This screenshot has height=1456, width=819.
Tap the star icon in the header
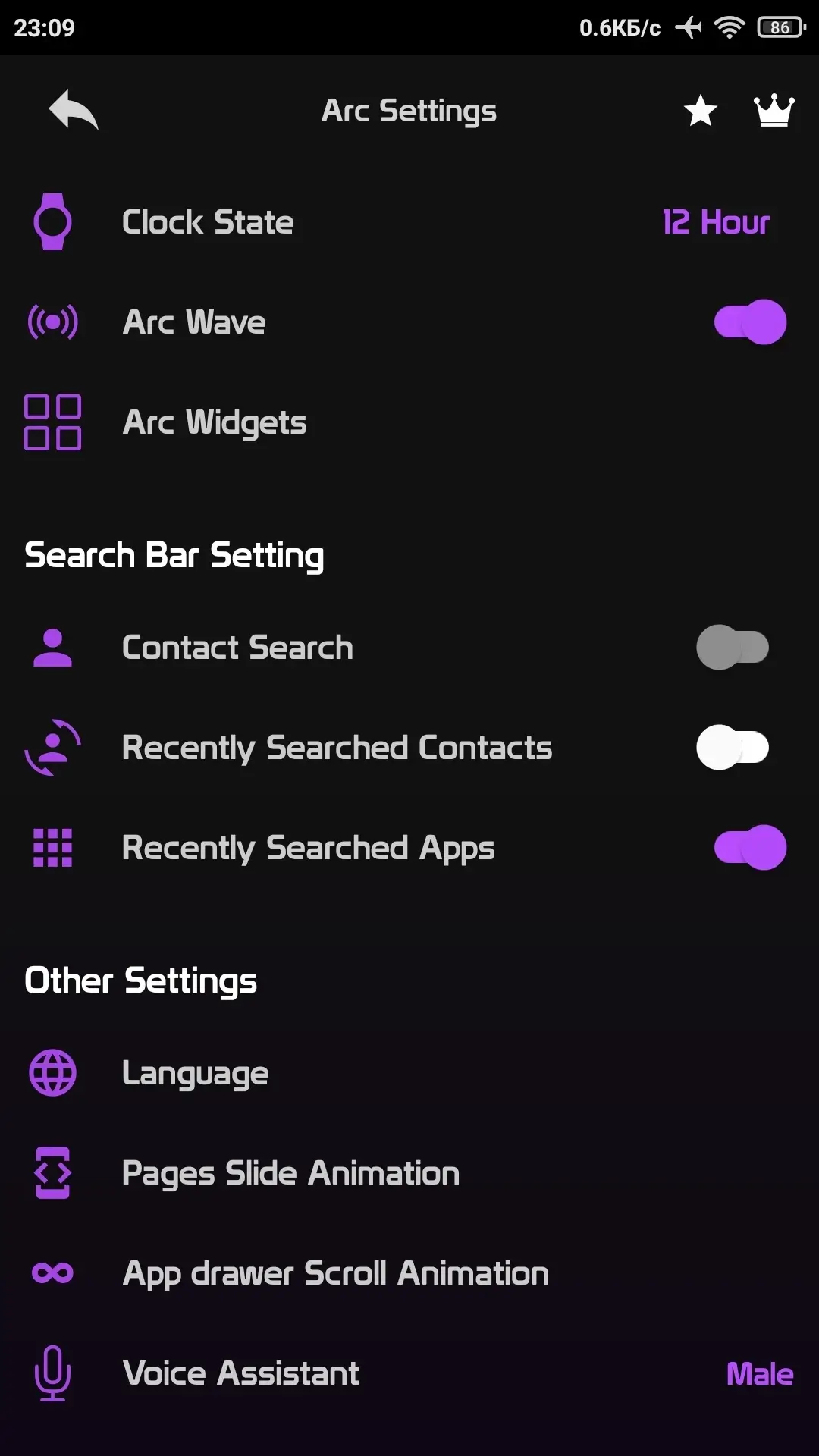[x=700, y=111]
